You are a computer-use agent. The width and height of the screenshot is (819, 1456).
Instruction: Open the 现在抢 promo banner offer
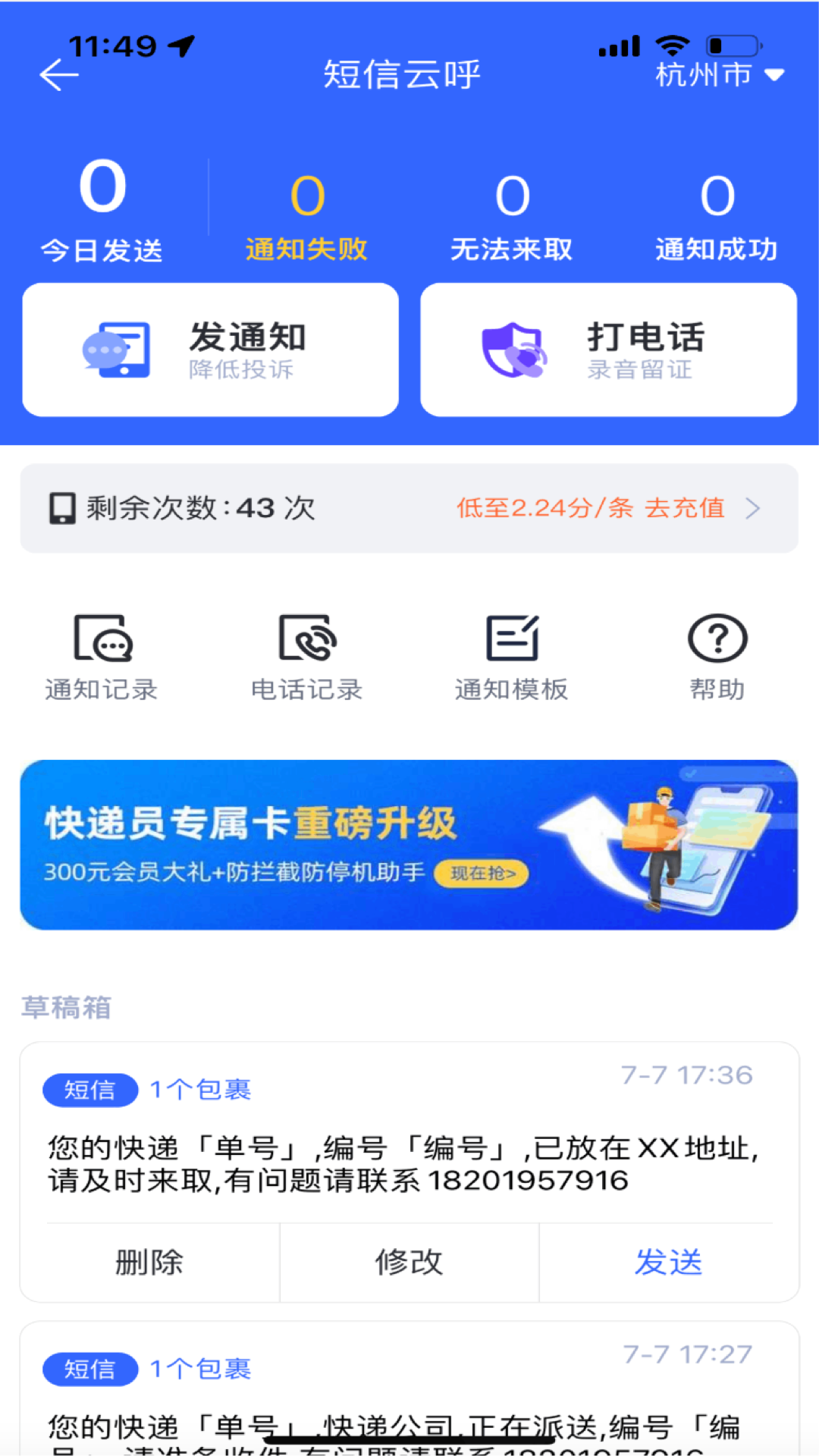tap(481, 874)
